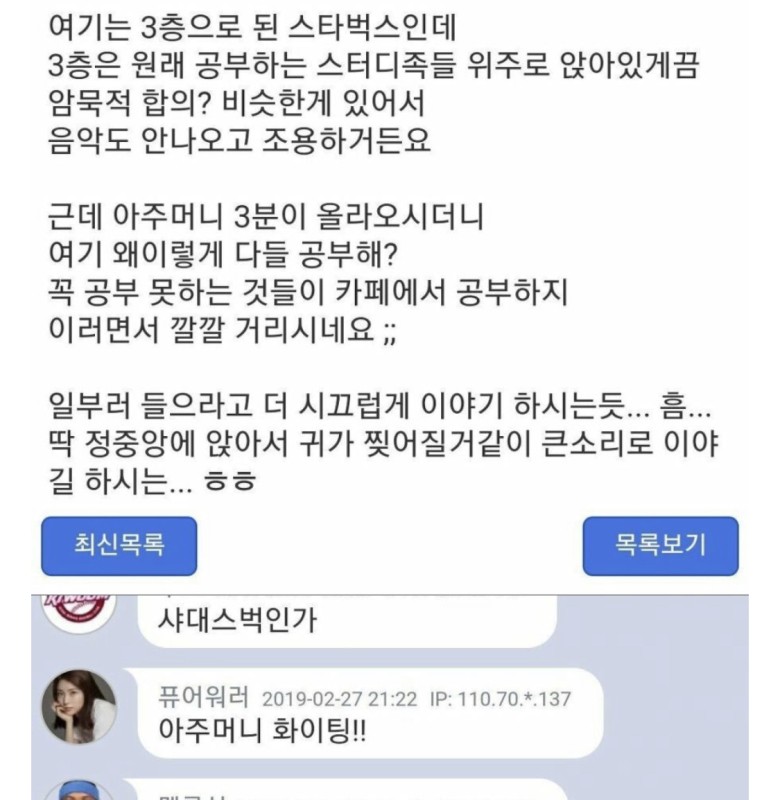This screenshot has width=780, height=800.
Task: Open the 목록보기 button
Action: (660, 546)
